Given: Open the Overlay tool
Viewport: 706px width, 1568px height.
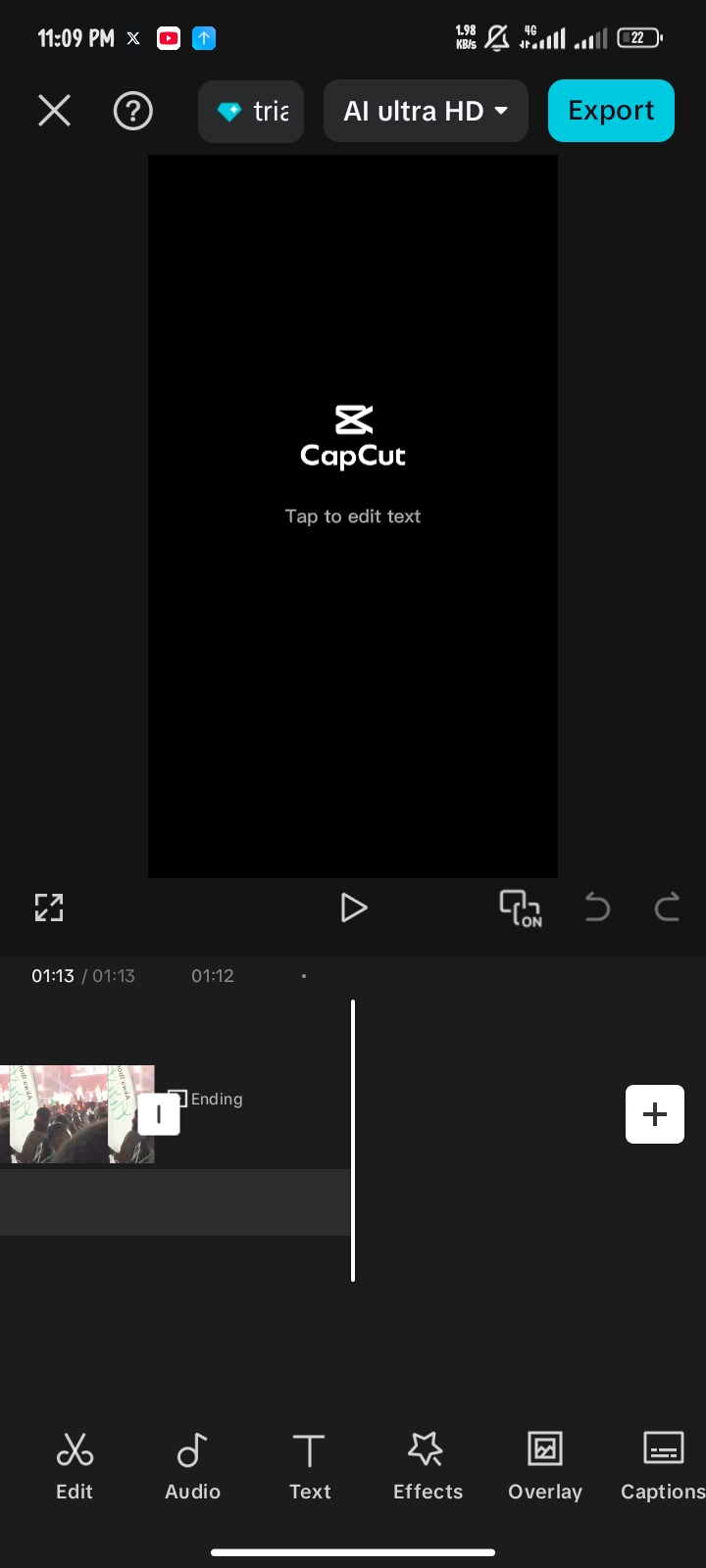Looking at the screenshot, I should tap(545, 1466).
